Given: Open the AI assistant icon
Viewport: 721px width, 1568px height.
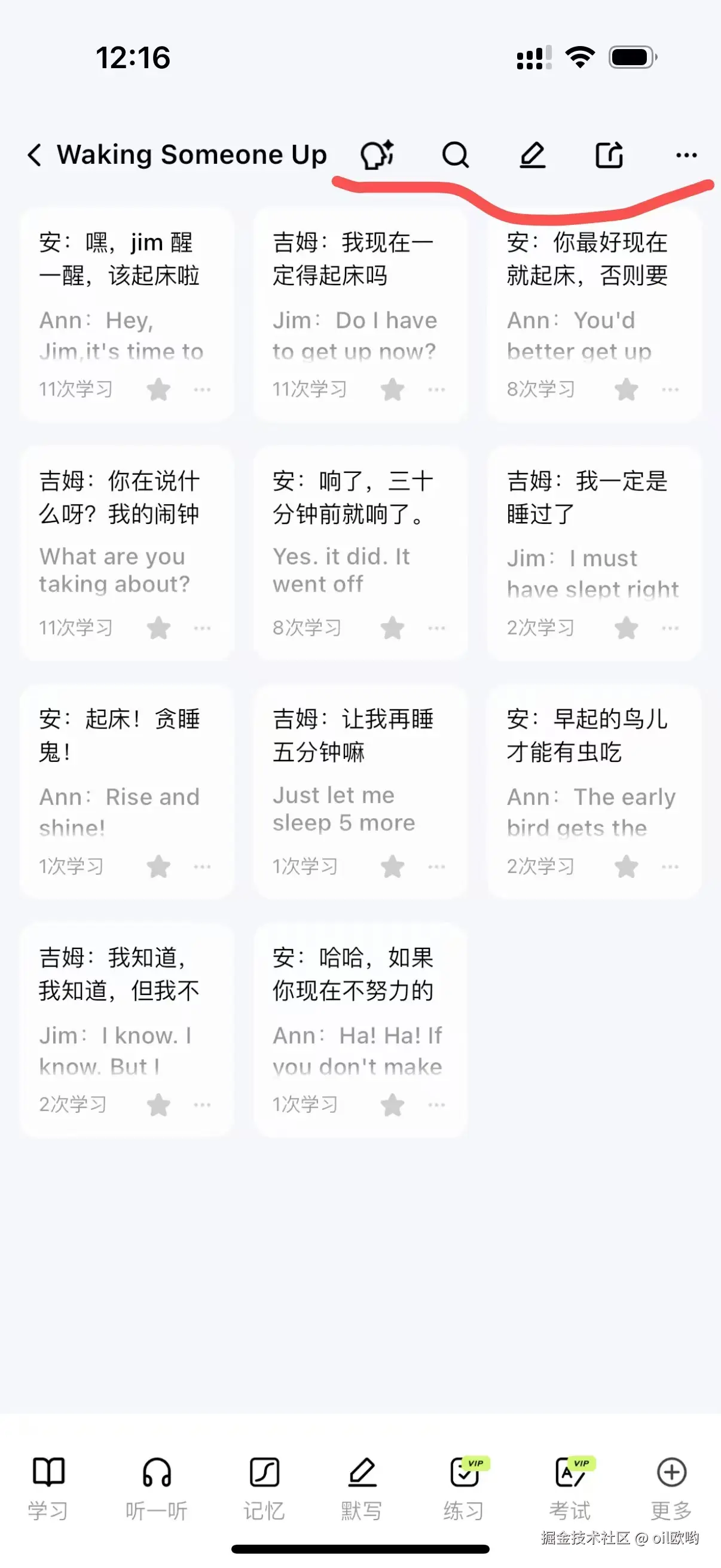Looking at the screenshot, I should [377, 155].
